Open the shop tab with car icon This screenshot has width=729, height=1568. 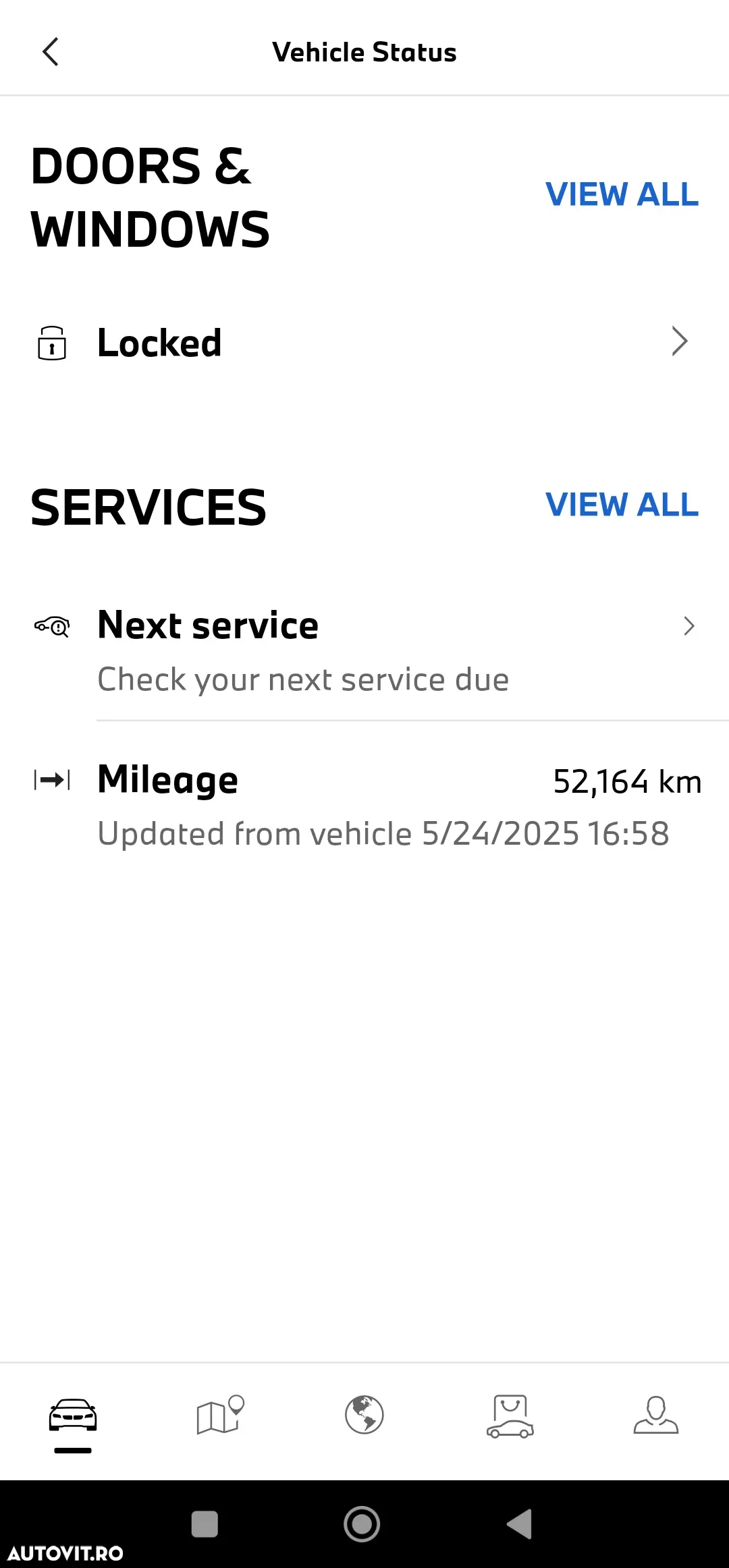[x=510, y=1416]
